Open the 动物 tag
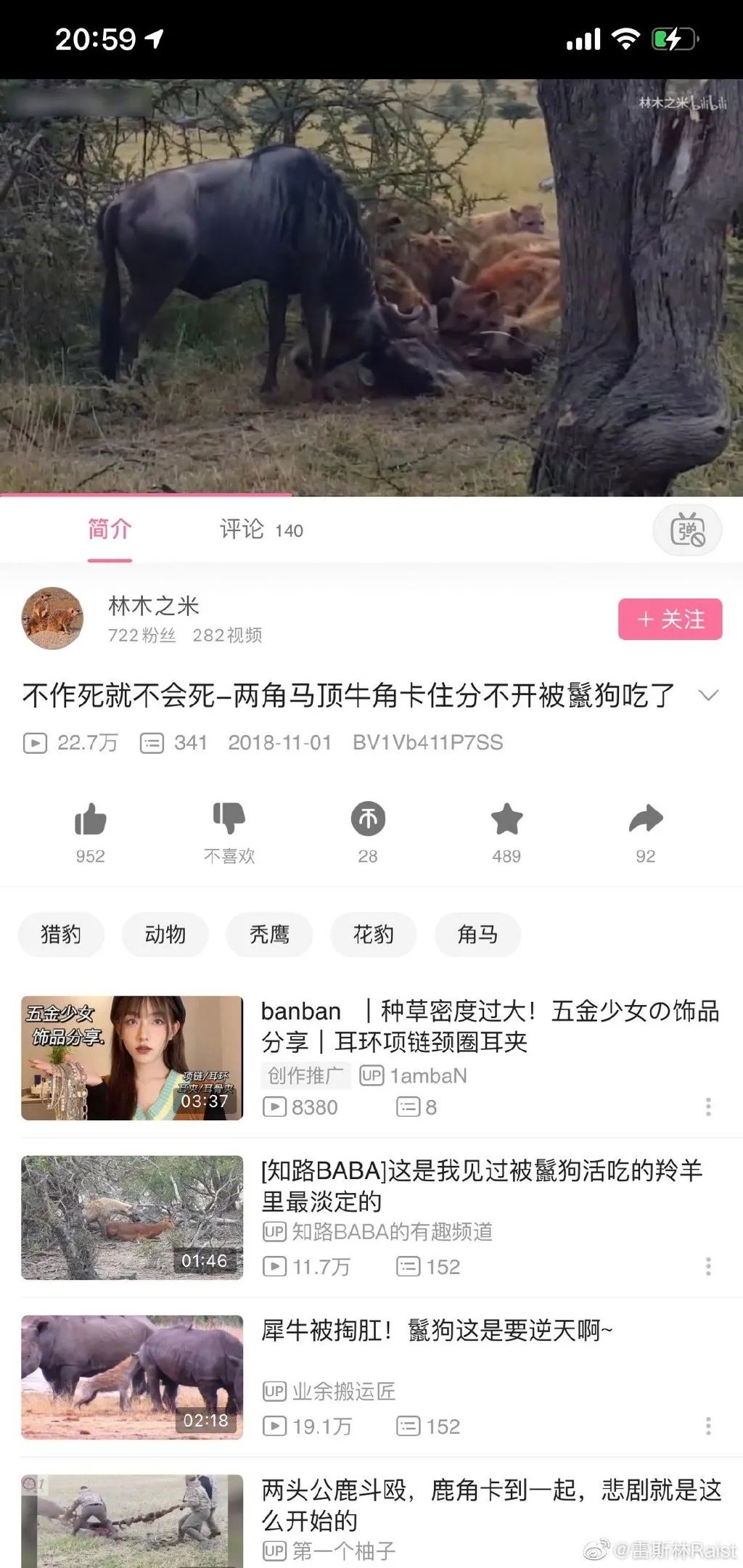The height and width of the screenshot is (1568, 743). pos(165,935)
